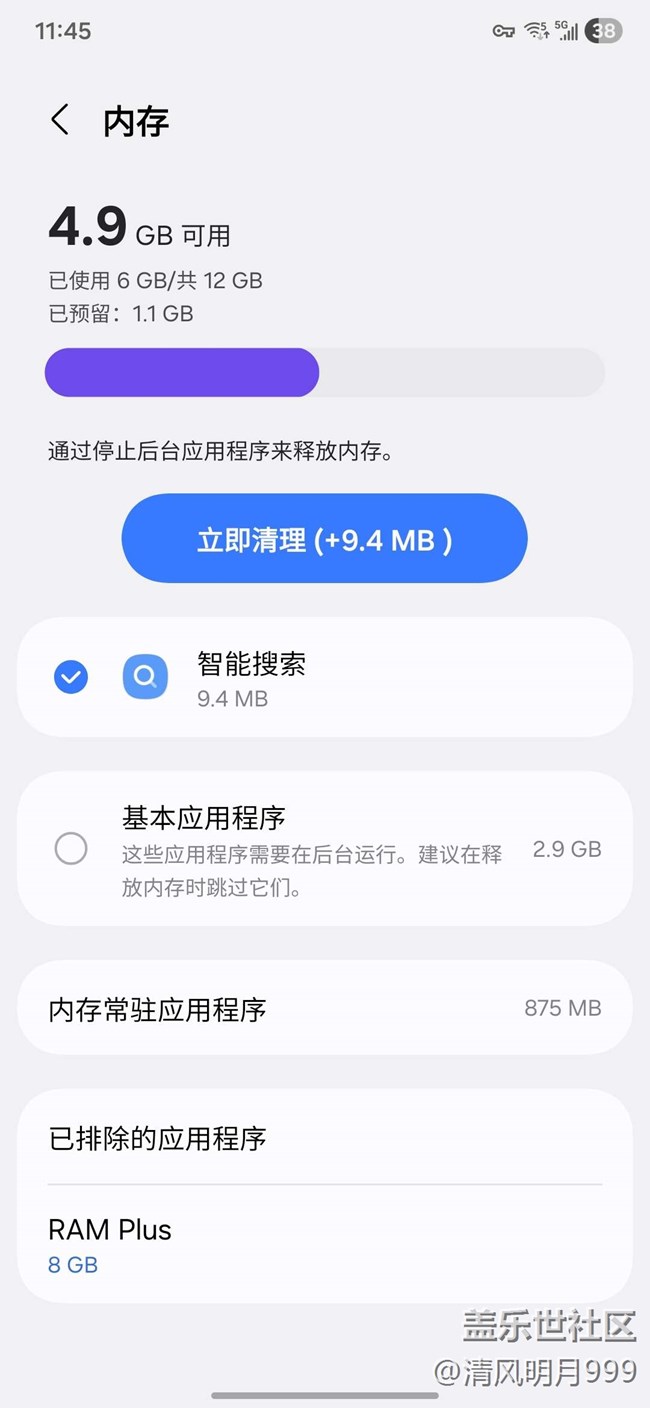Select the 基本应用程序 checkbox
650x1408 pixels.
(x=71, y=849)
